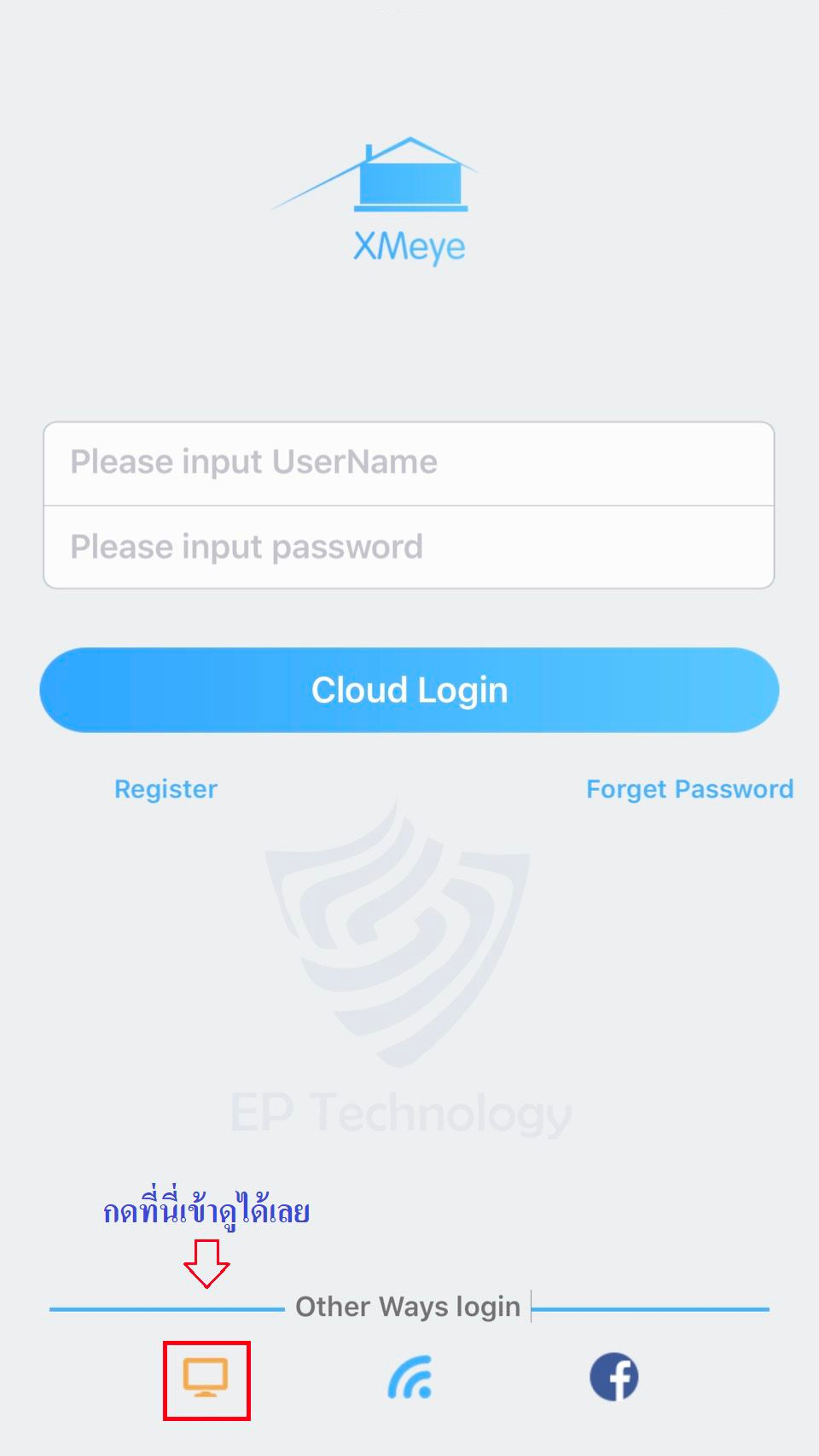Tap the UserName input field

click(x=409, y=463)
